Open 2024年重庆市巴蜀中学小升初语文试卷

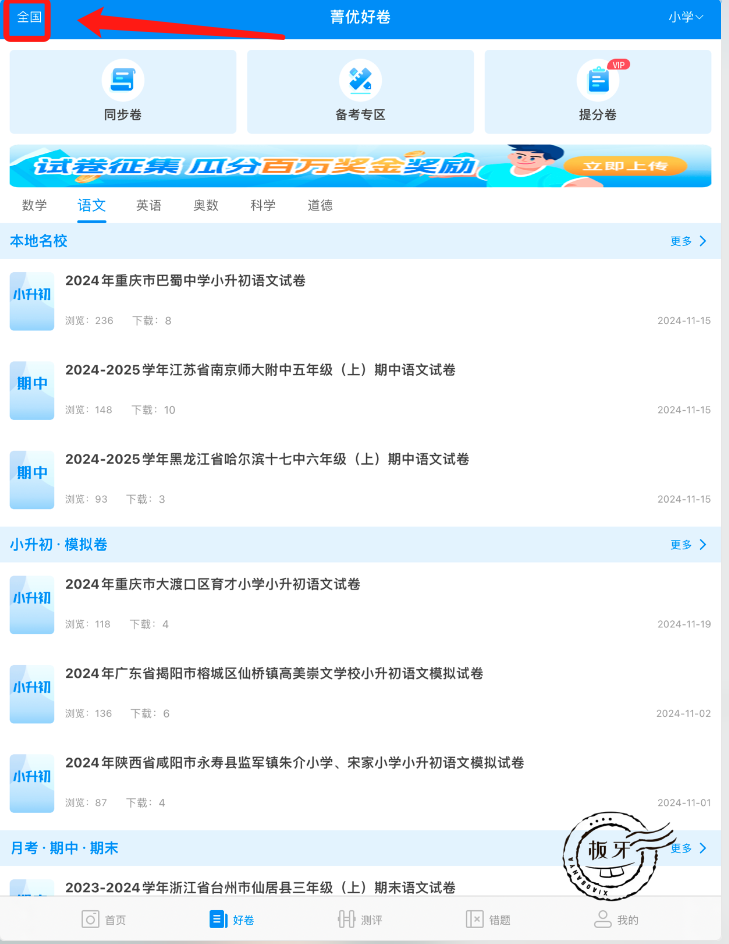point(185,281)
